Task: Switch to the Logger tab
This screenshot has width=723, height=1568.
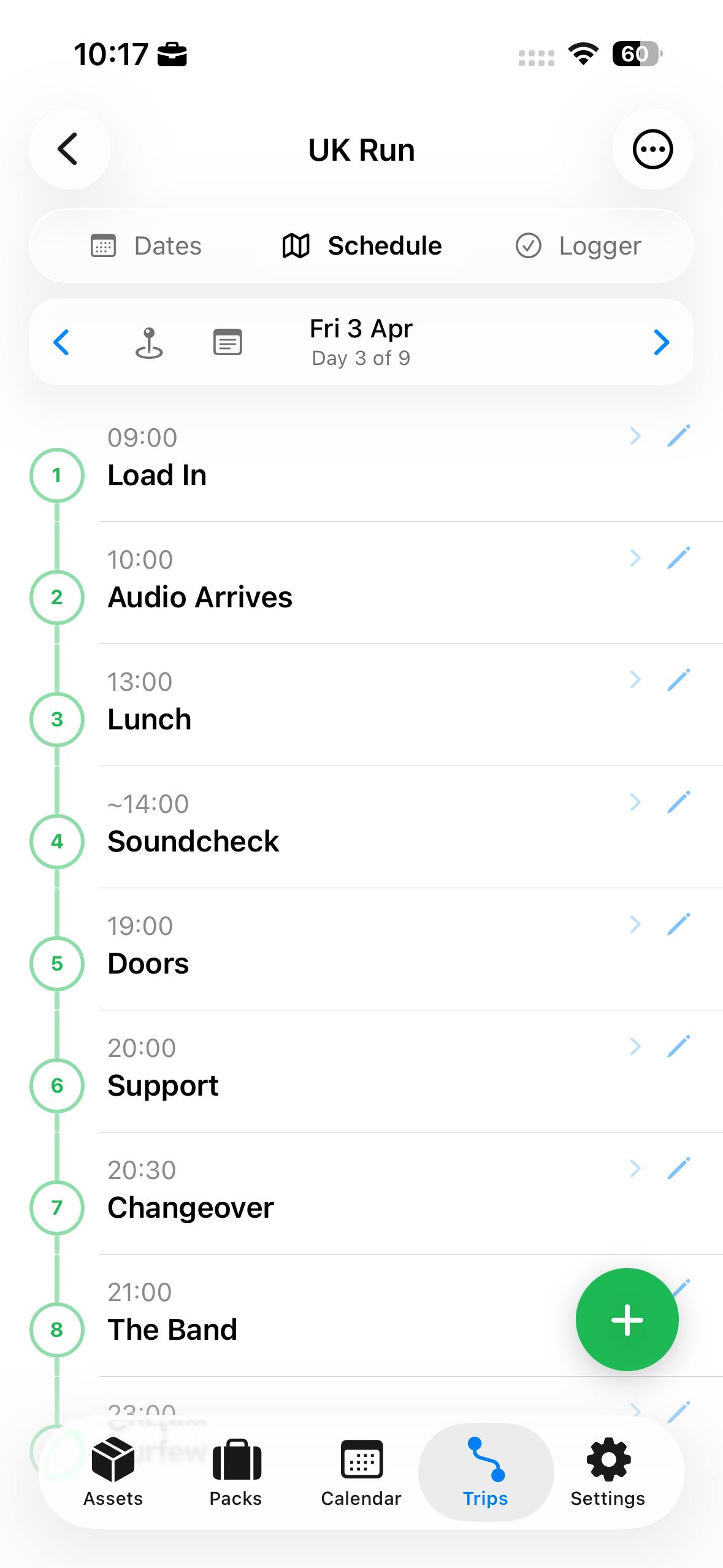Action: [x=578, y=246]
